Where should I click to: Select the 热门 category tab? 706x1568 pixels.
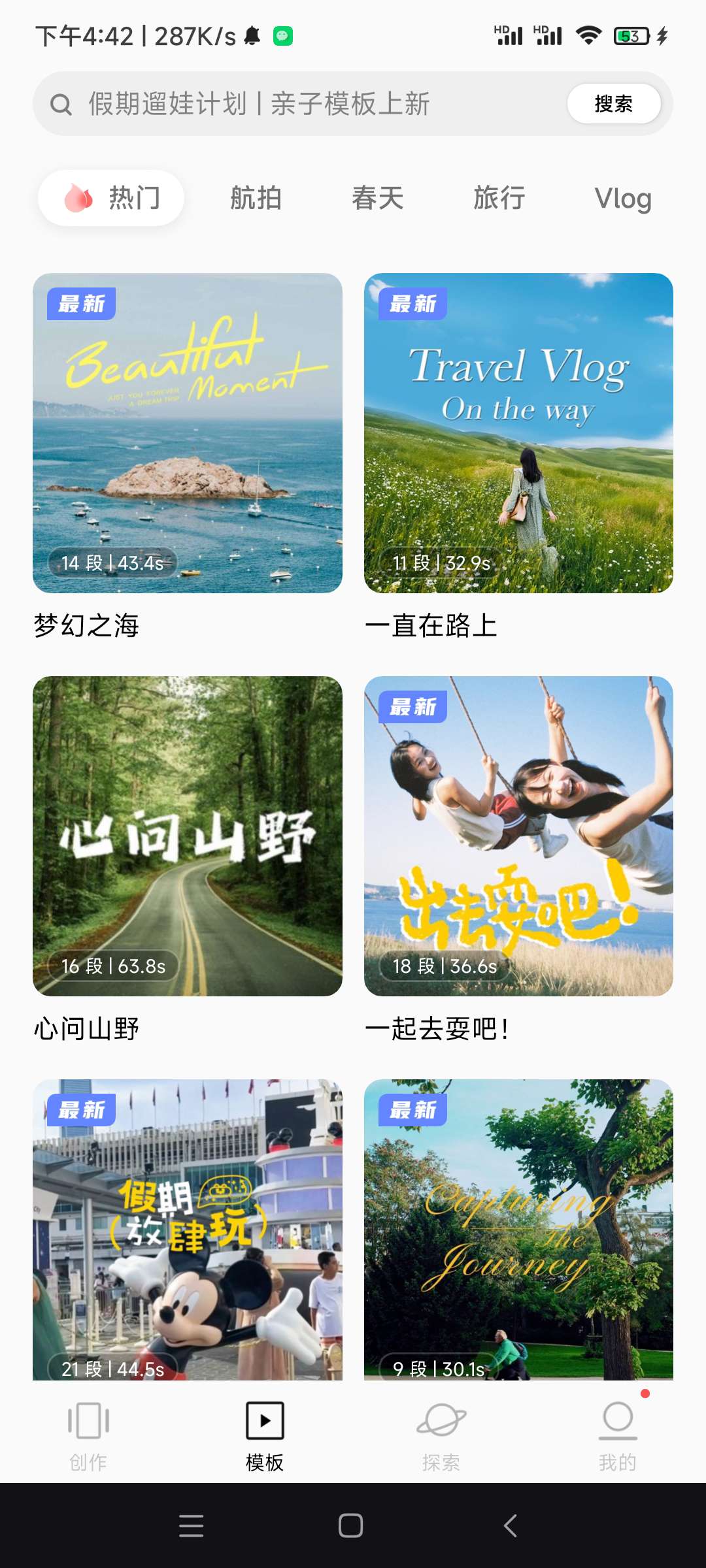tap(111, 198)
